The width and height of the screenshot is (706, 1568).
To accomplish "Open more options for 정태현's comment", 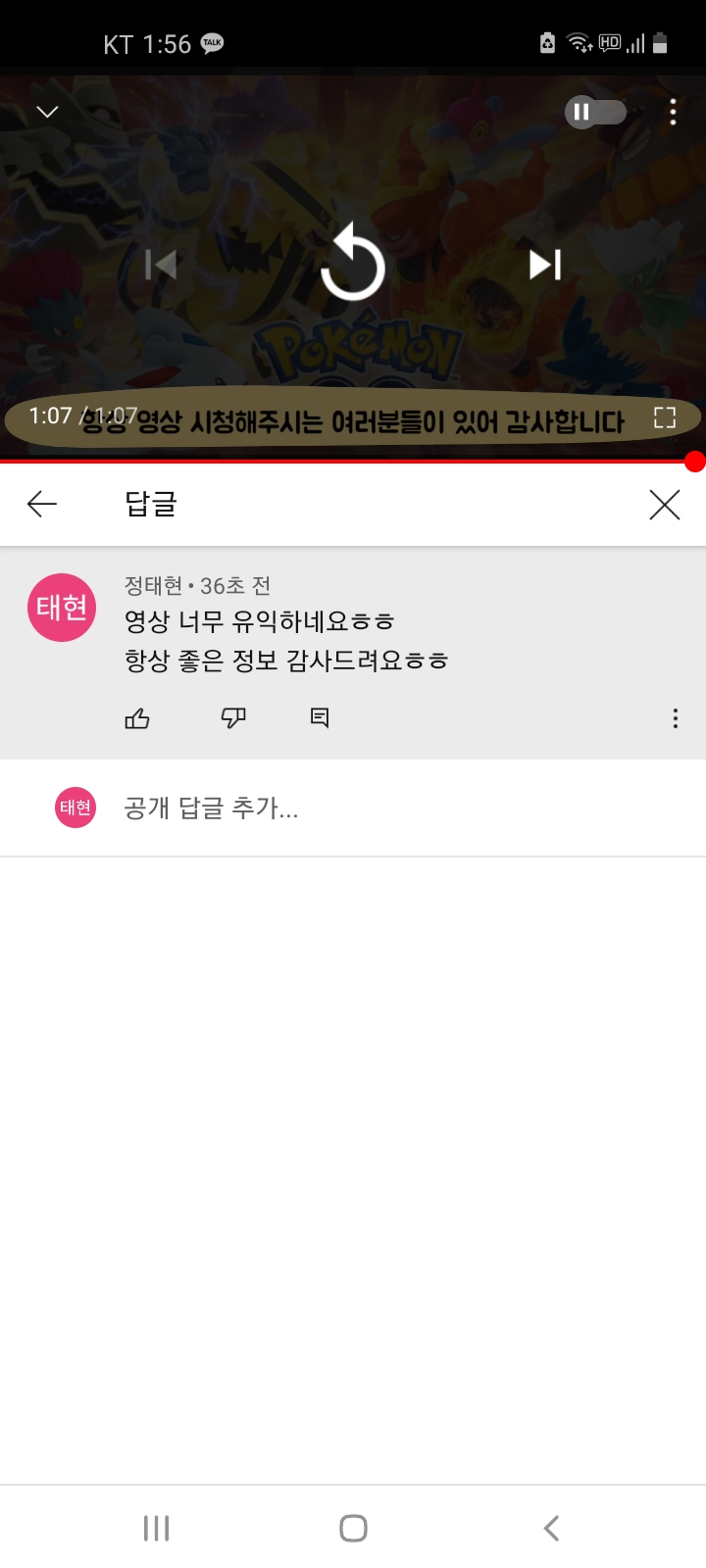I will 675,718.
